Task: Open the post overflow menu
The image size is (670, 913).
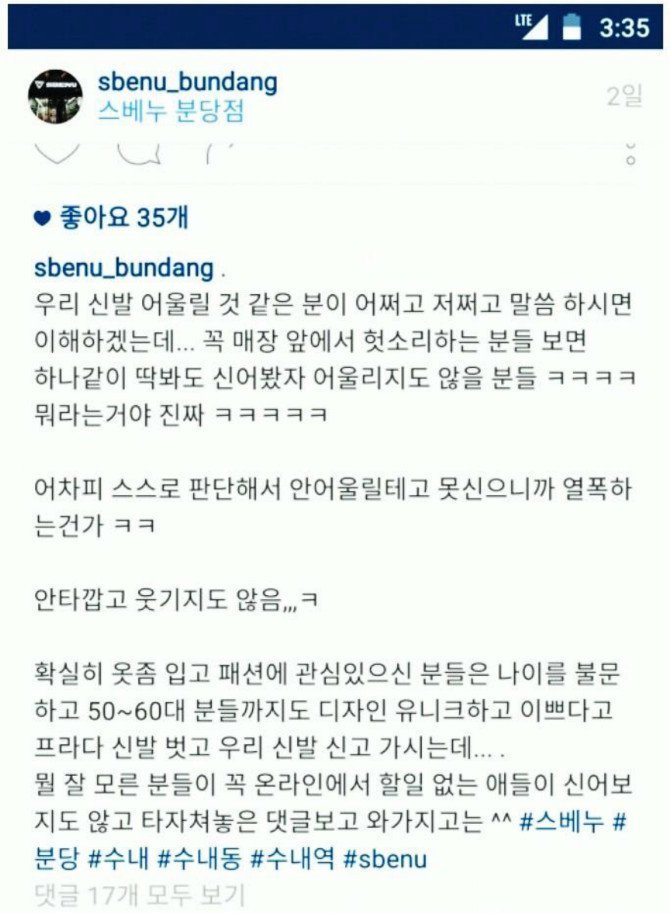Action: pyautogui.click(x=630, y=153)
